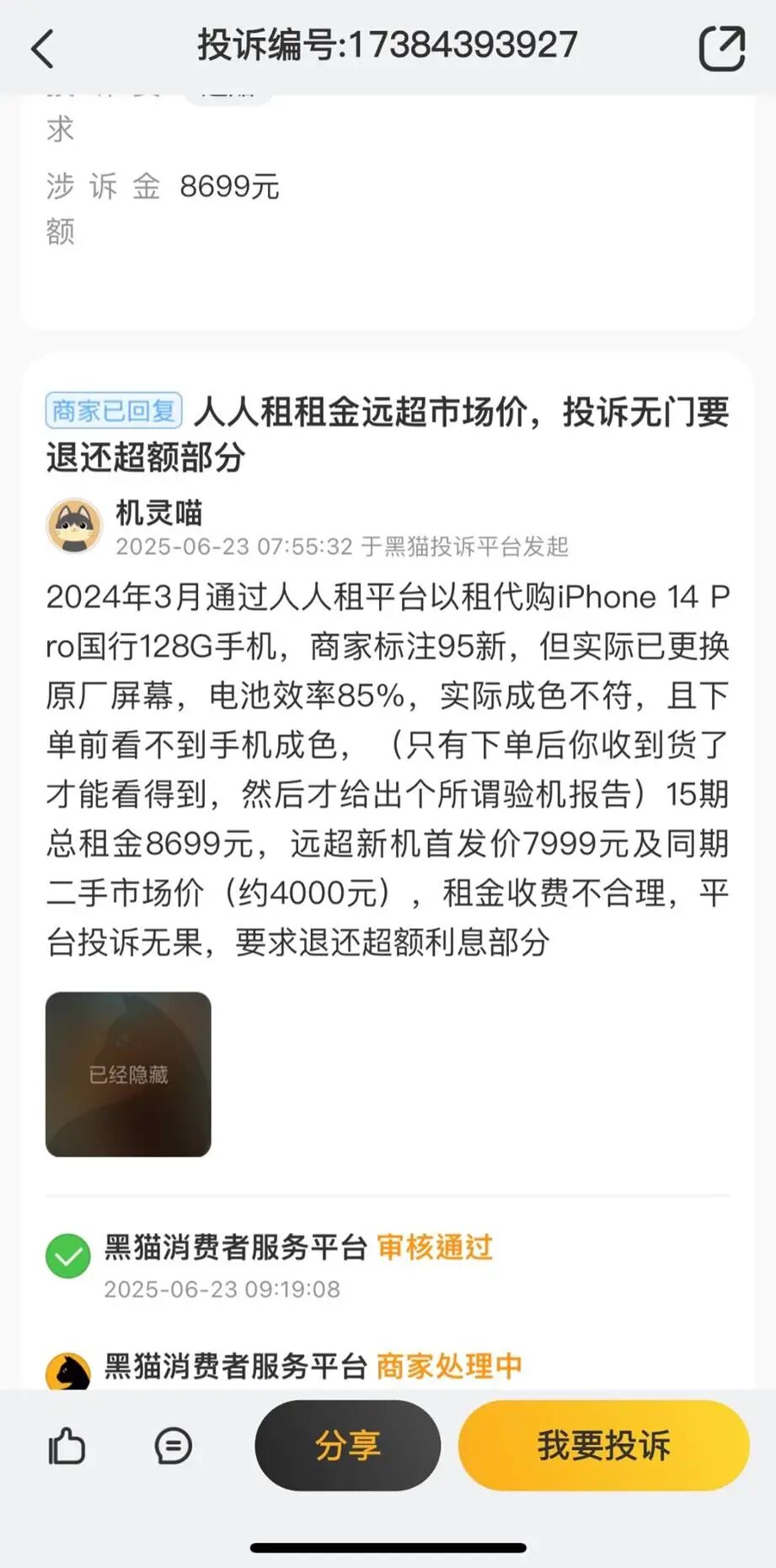Start a complaint via 我要投诉
Image resolution: width=776 pixels, height=1568 pixels.
[x=603, y=1445]
